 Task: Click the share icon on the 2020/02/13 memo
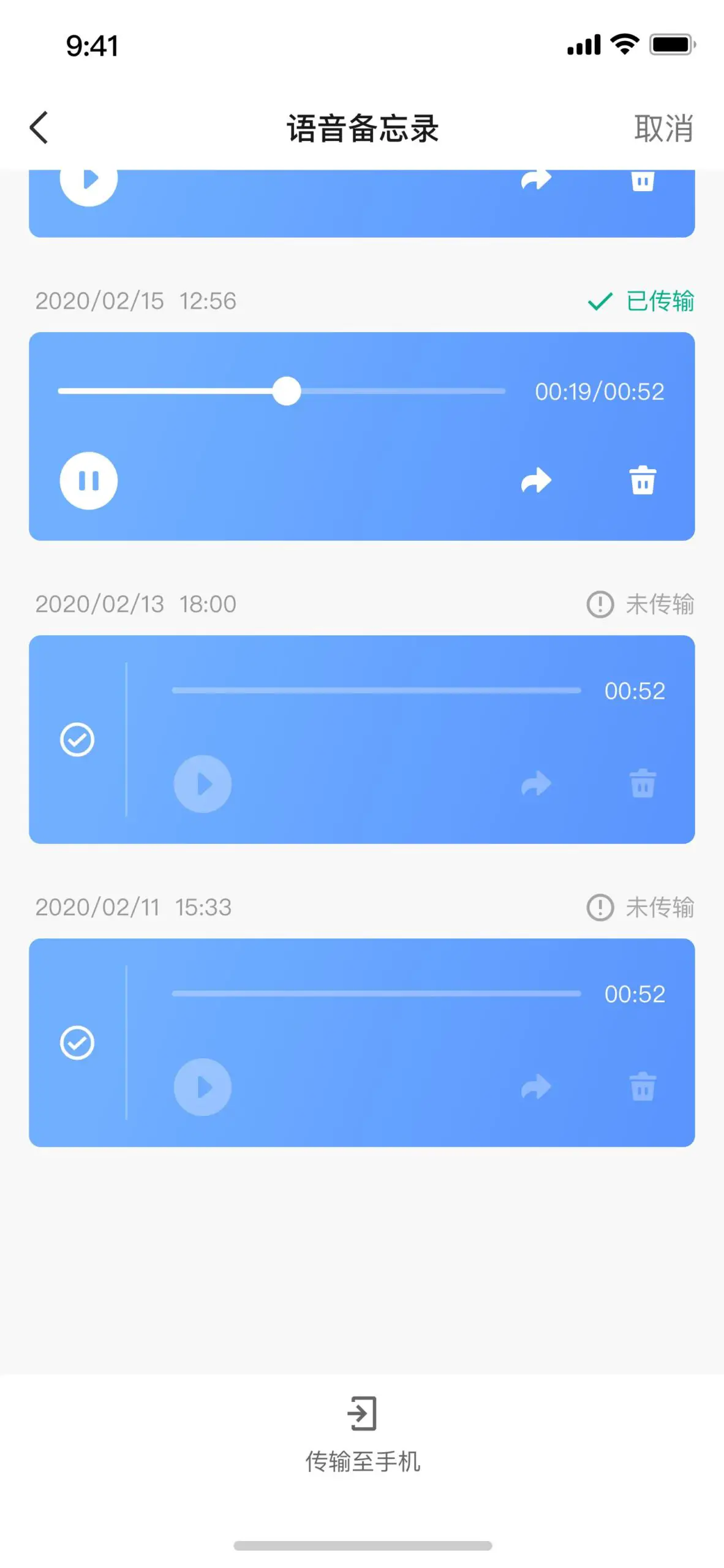click(535, 784)
